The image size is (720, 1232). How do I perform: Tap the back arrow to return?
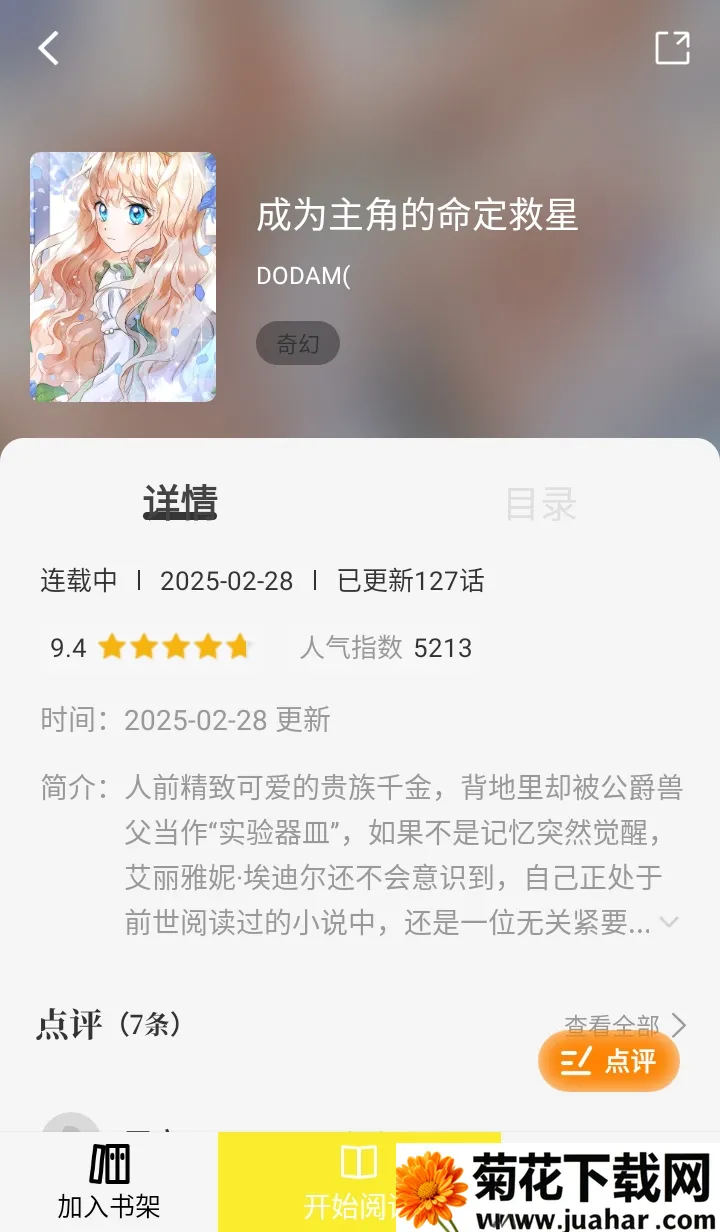[47, 46]
